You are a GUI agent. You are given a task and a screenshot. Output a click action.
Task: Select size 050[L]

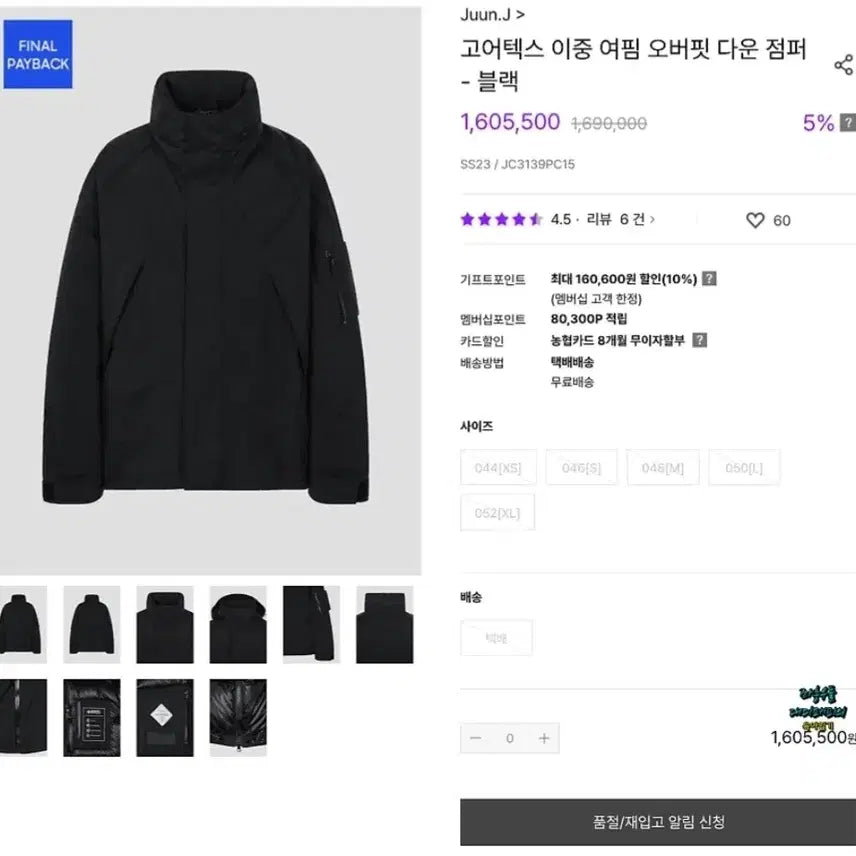(x=743, y=467)
